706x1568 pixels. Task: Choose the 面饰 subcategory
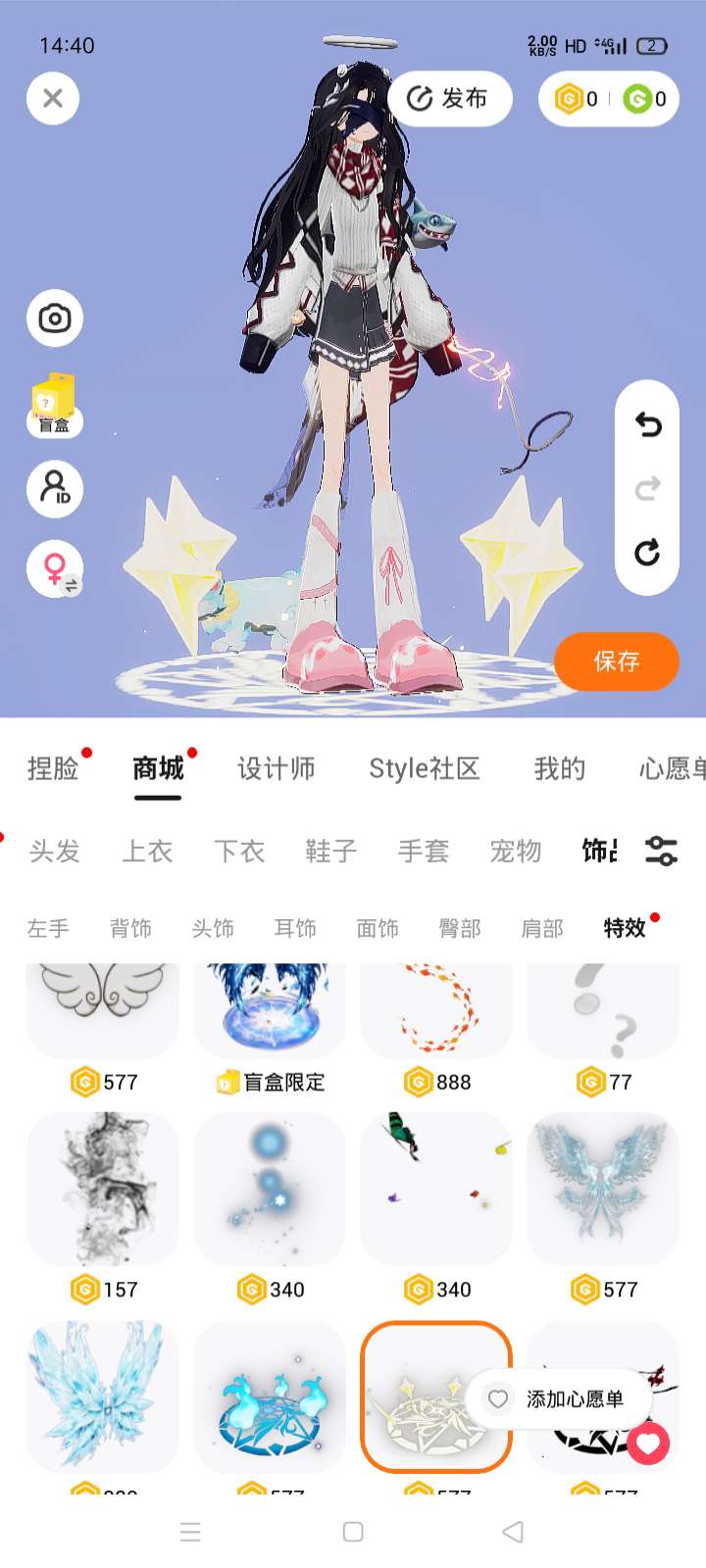pos(378,928)
